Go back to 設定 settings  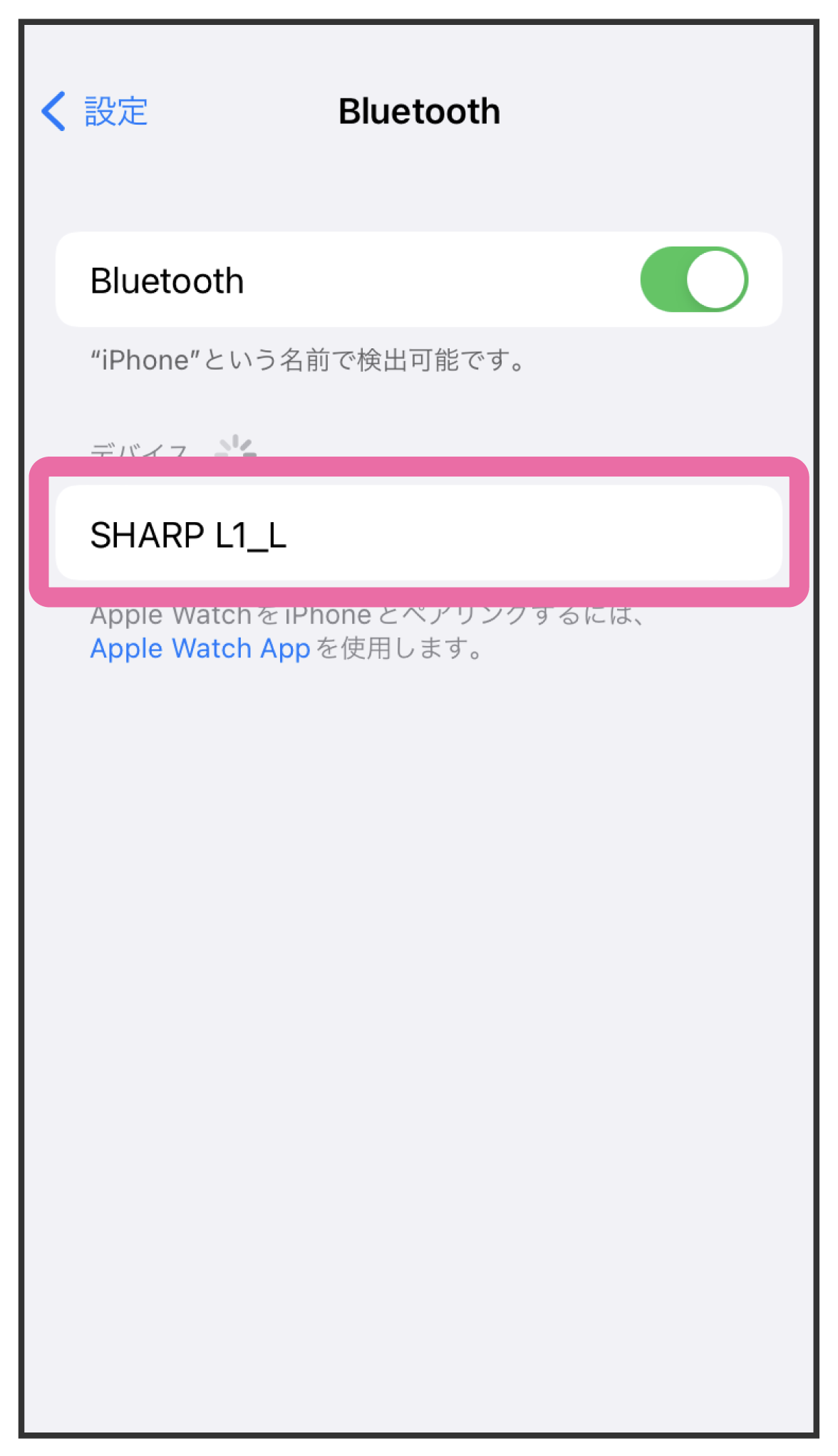[x=94, y=112]
